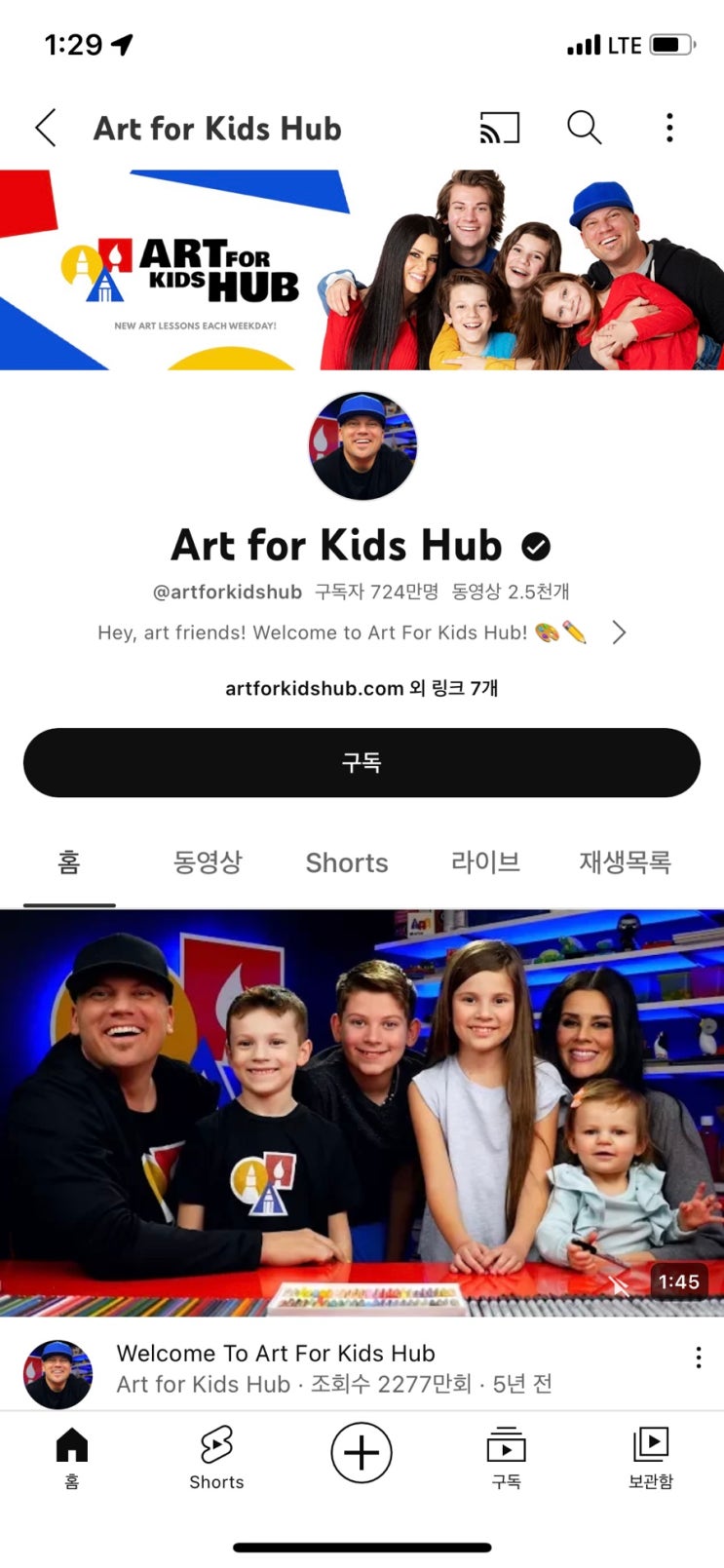This screenshot has width=724, height=1568.
Task: Select the 홈 channel tab
Action: pyautogui.click(x=69, y=862)
